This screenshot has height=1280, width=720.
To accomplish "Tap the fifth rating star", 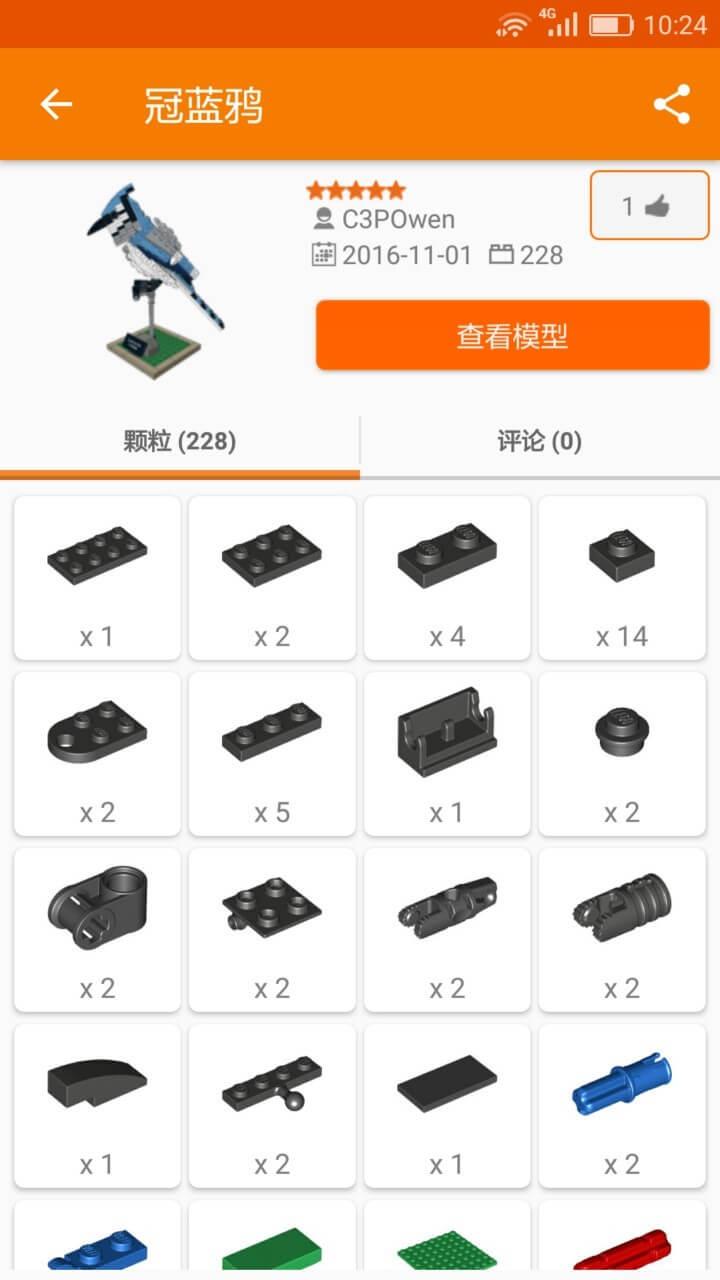I will tap(397, 188).
